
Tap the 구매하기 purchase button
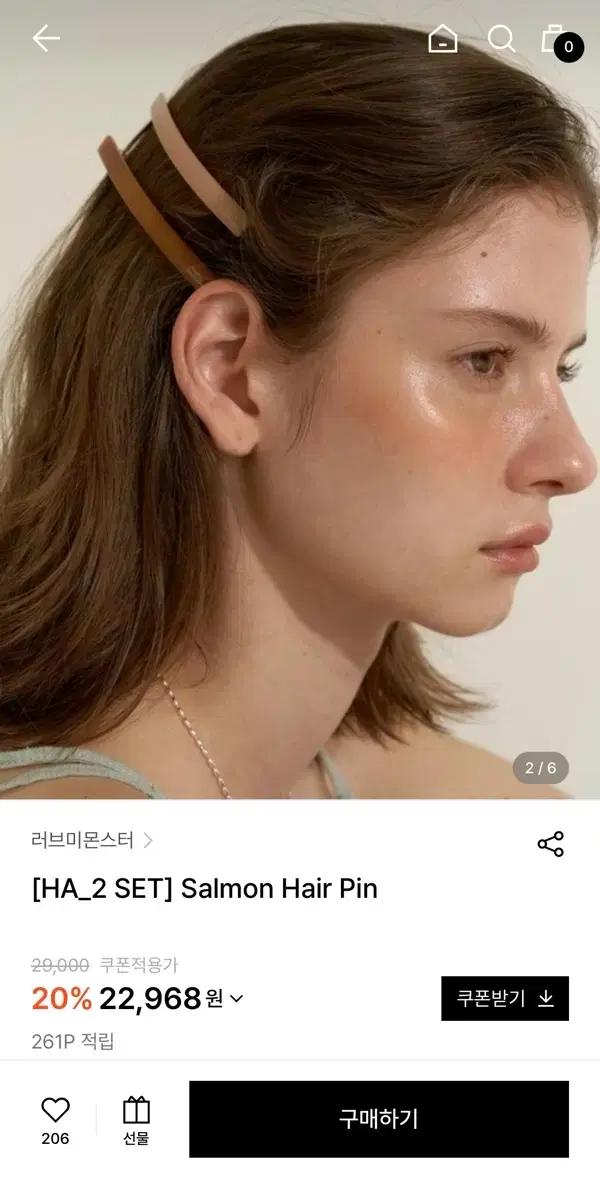[x=378, y=1119]
